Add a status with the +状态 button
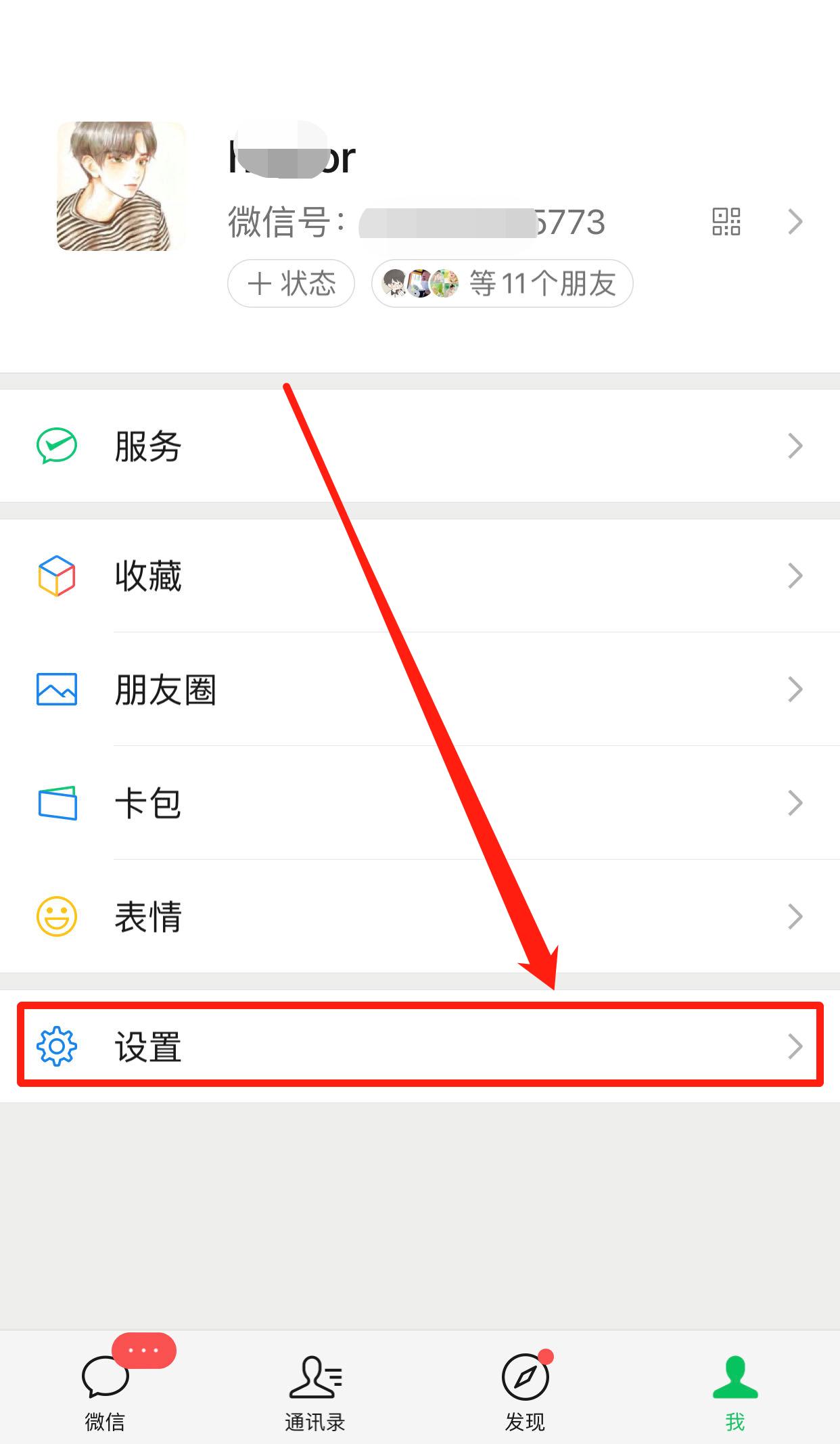840x1444 pixels. 290,284
